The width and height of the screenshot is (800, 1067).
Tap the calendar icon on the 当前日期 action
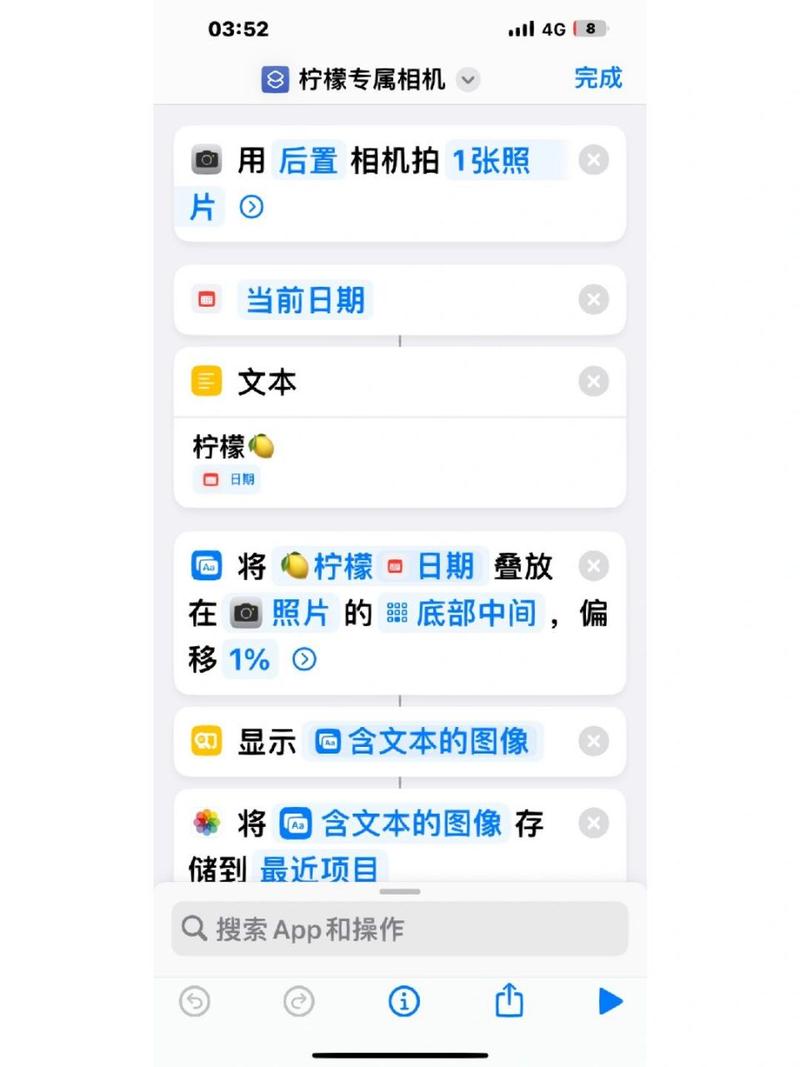coord(206,300)
